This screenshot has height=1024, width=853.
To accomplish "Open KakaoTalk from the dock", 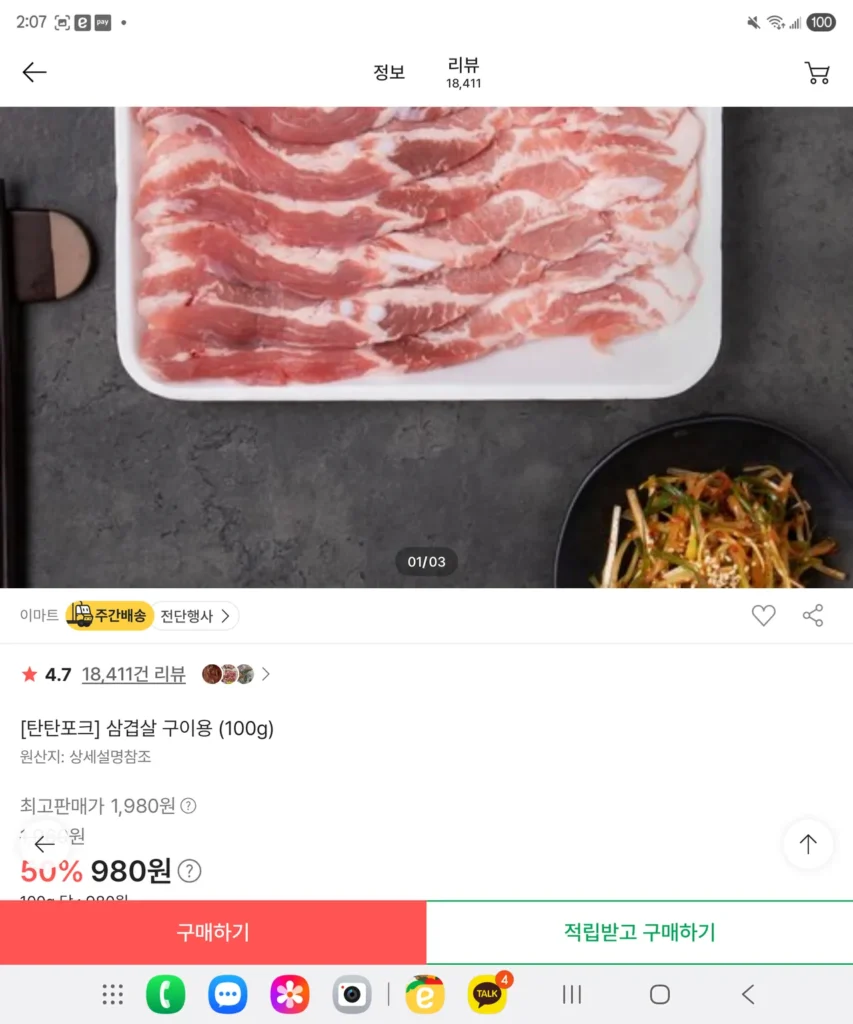I will 487,994.
